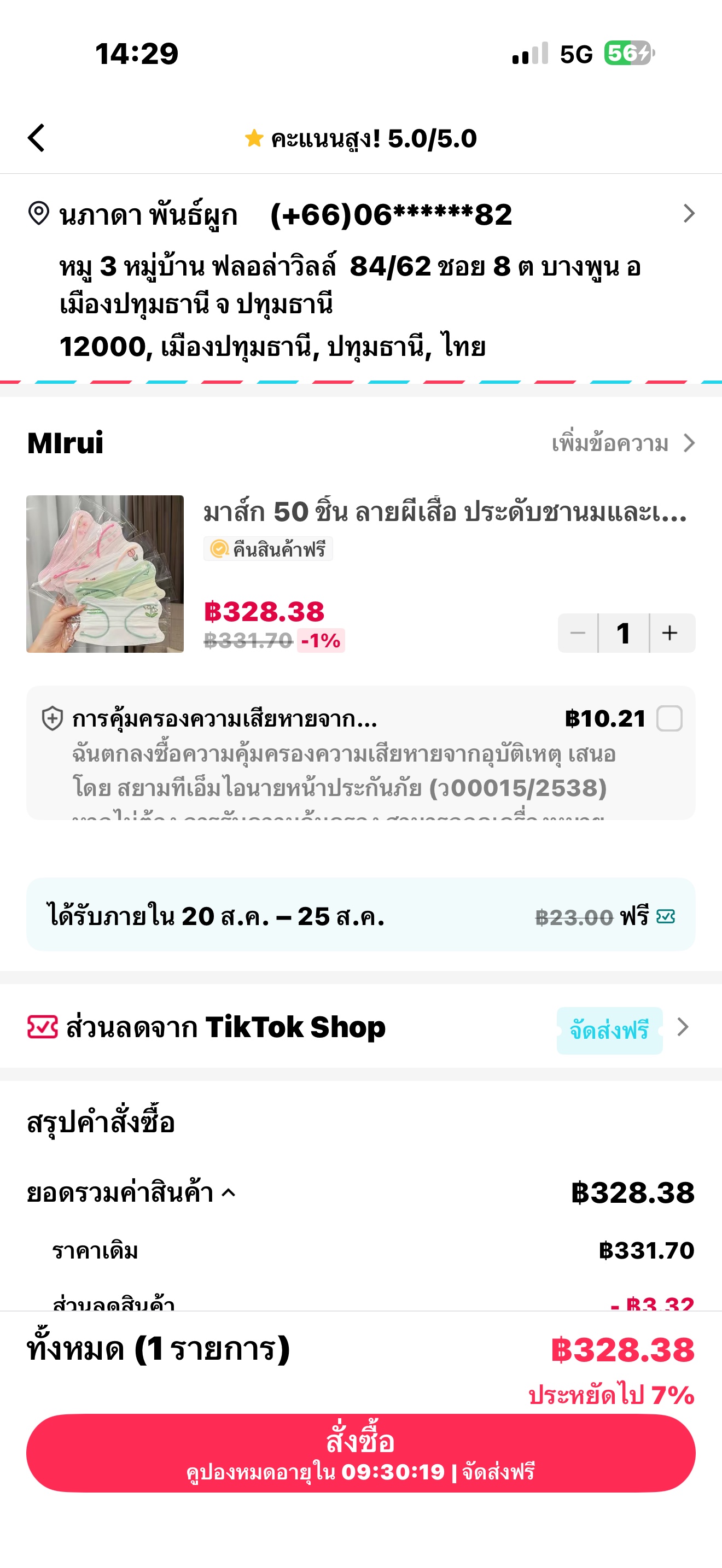Image resolution: width=722 pixels, height=1568 pixels.
Task: Decrease quantity with the minus button
Action: 578,633
